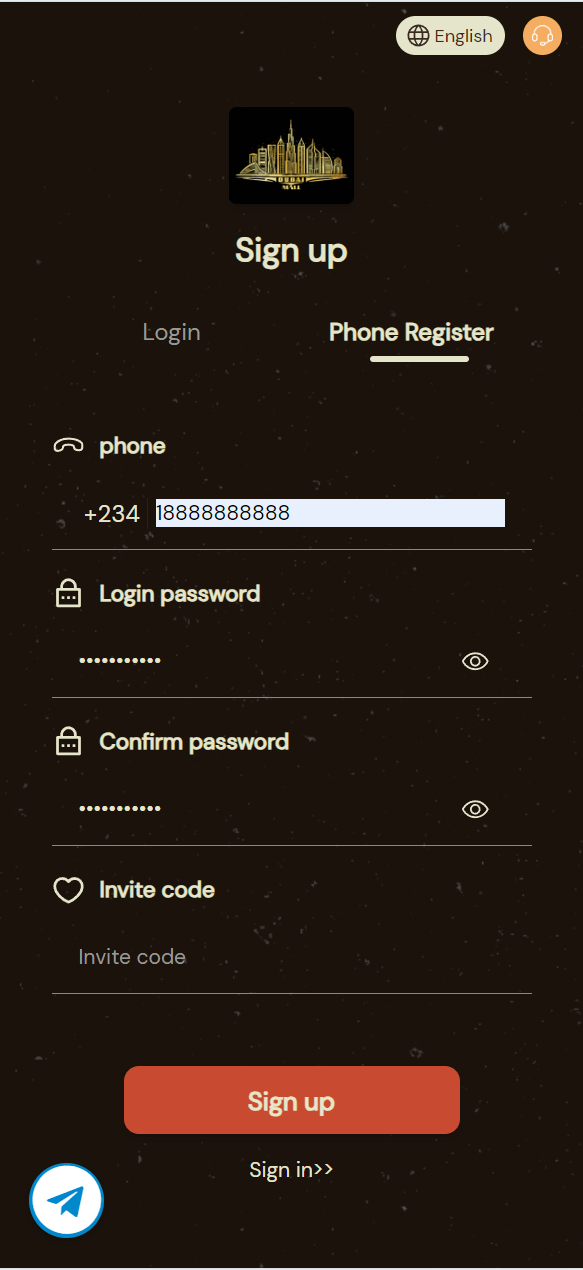Submit with the Sign up button
The image size is (583, 1270).
pyautogui.click(x=292, y=1100)
